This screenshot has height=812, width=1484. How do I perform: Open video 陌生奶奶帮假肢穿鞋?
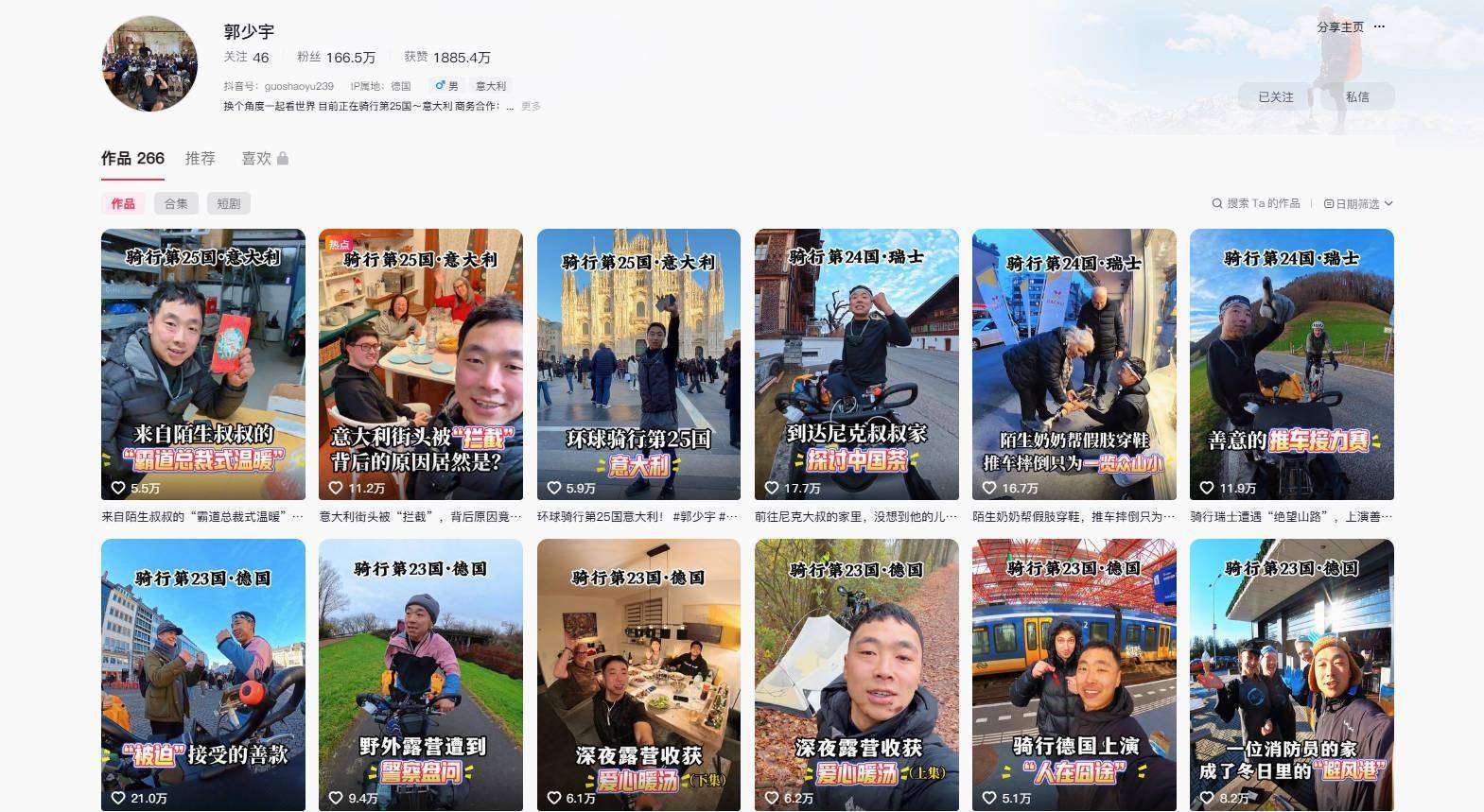1074,364
